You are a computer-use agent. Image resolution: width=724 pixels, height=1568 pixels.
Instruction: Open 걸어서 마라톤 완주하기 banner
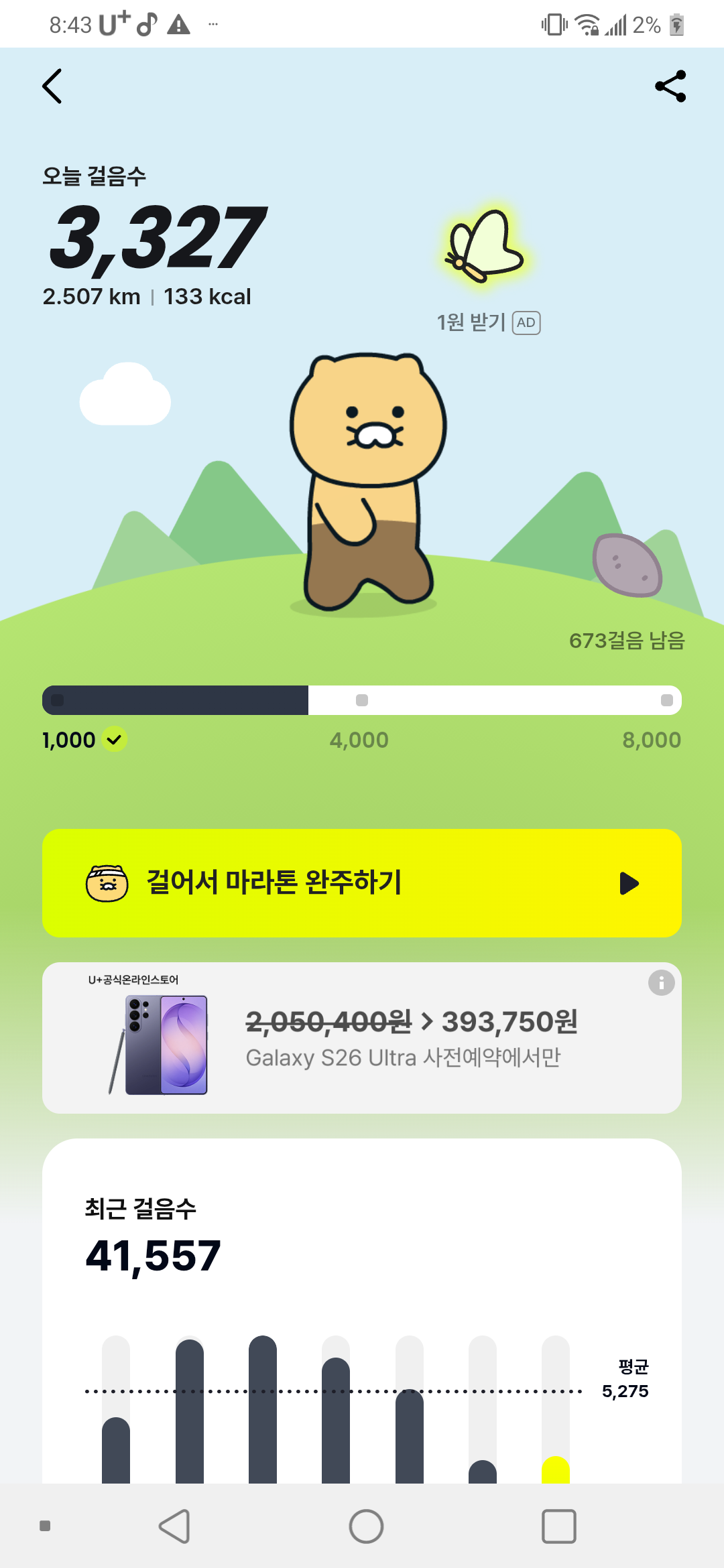click(362, 883)
